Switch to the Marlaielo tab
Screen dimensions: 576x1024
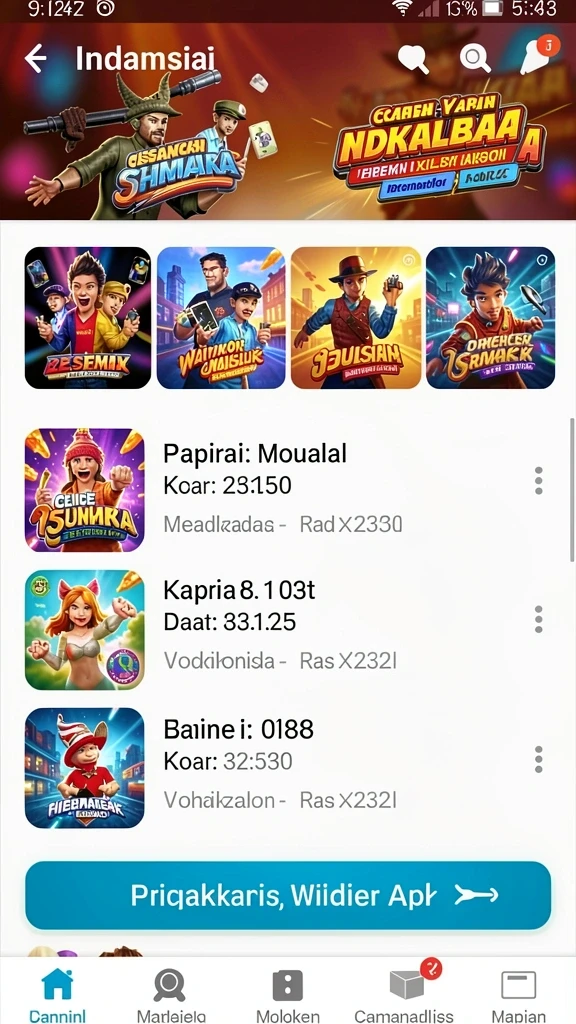pos(171,994)
